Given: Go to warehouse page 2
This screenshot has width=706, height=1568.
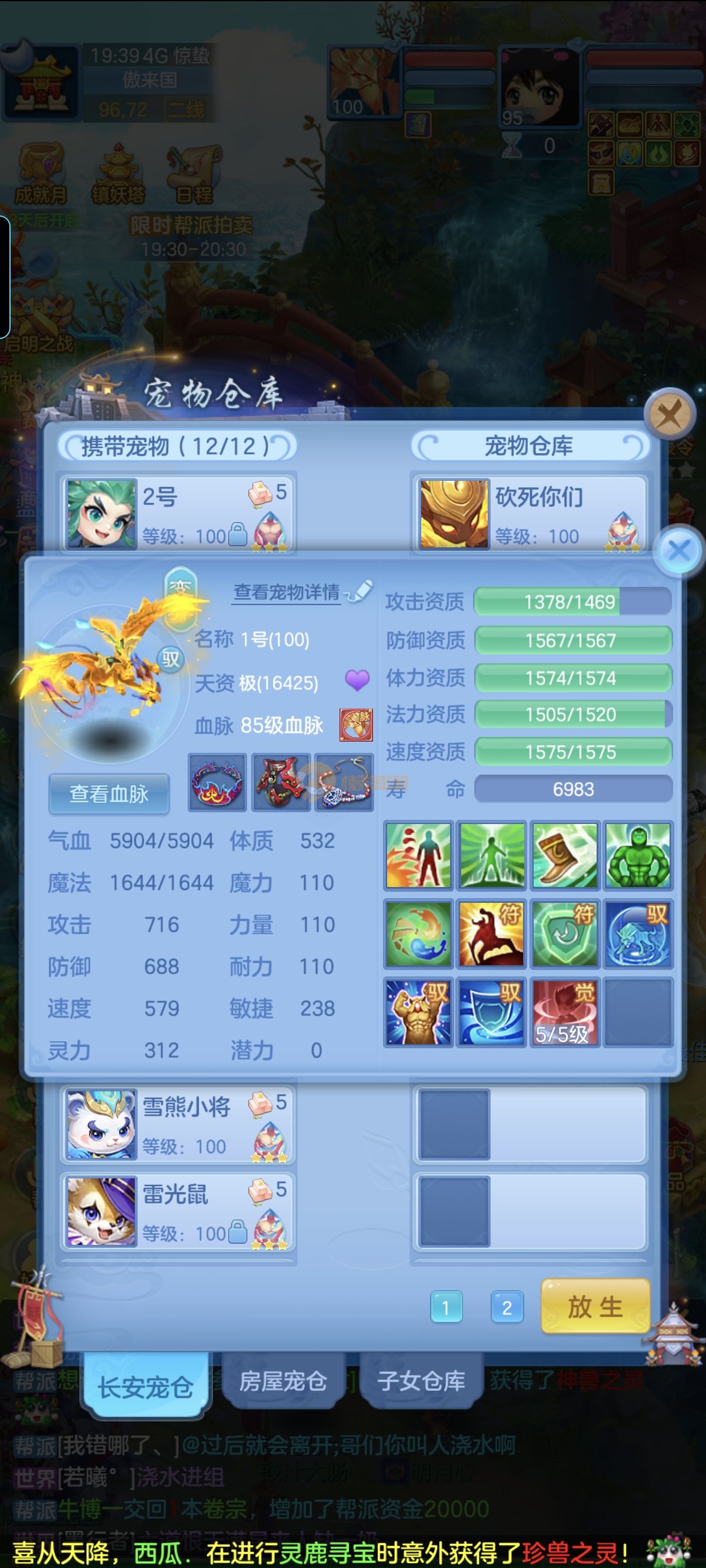Looking at the screenshot, I should coord(507,1307).
